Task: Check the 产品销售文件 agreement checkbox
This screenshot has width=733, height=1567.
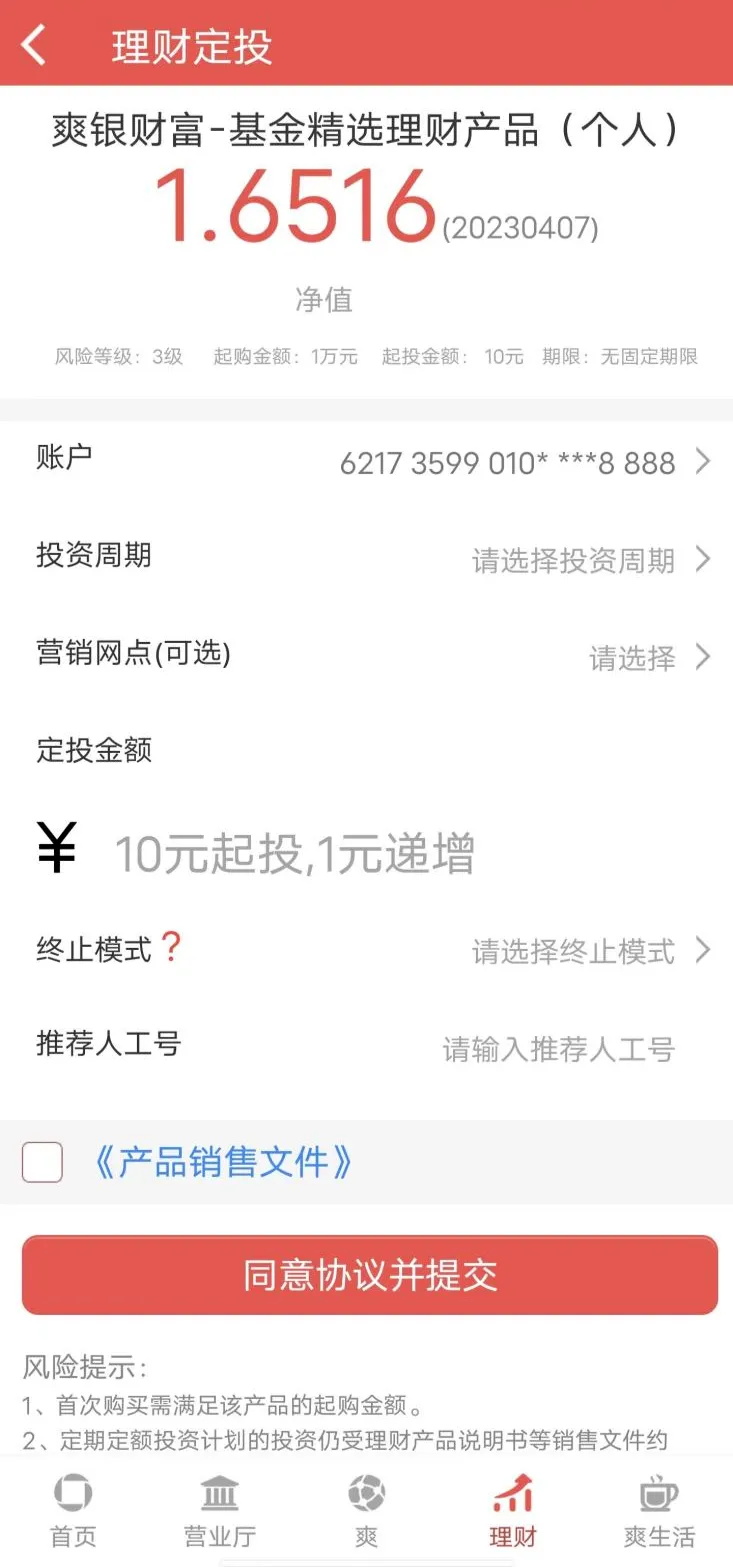Action: (43, 1162)
